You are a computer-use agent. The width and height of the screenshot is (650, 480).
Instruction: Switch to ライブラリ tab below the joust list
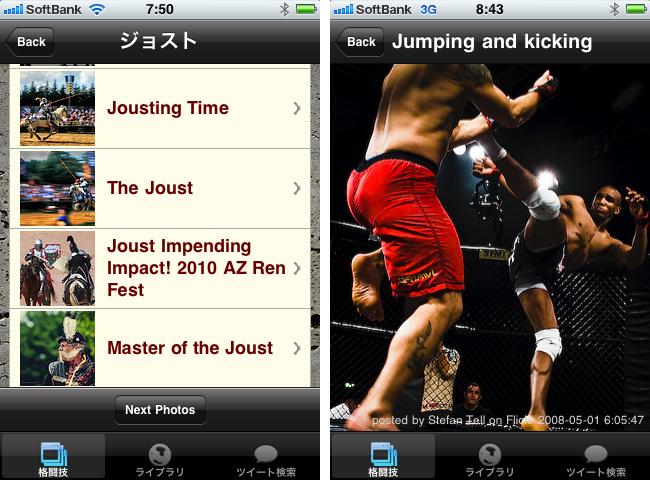pos(160,458)
